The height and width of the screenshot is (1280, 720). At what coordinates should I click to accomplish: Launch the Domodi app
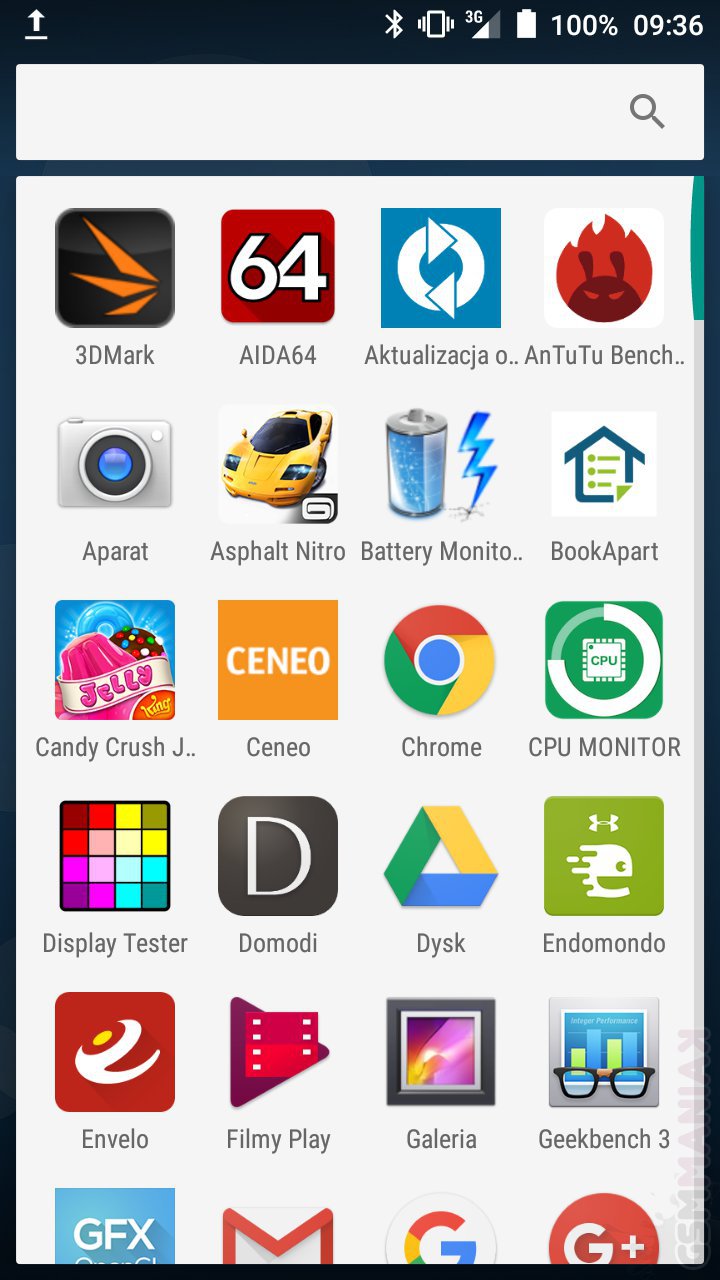(278, 856)
